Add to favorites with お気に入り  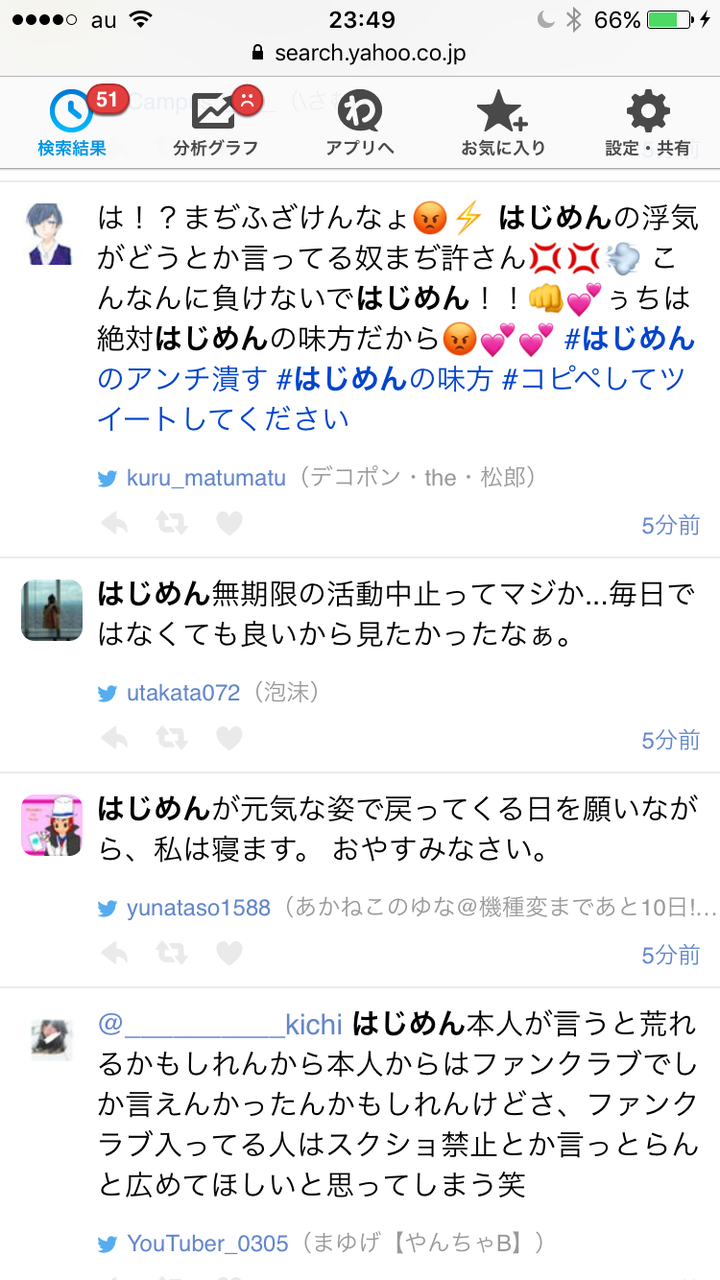point(503,124)
